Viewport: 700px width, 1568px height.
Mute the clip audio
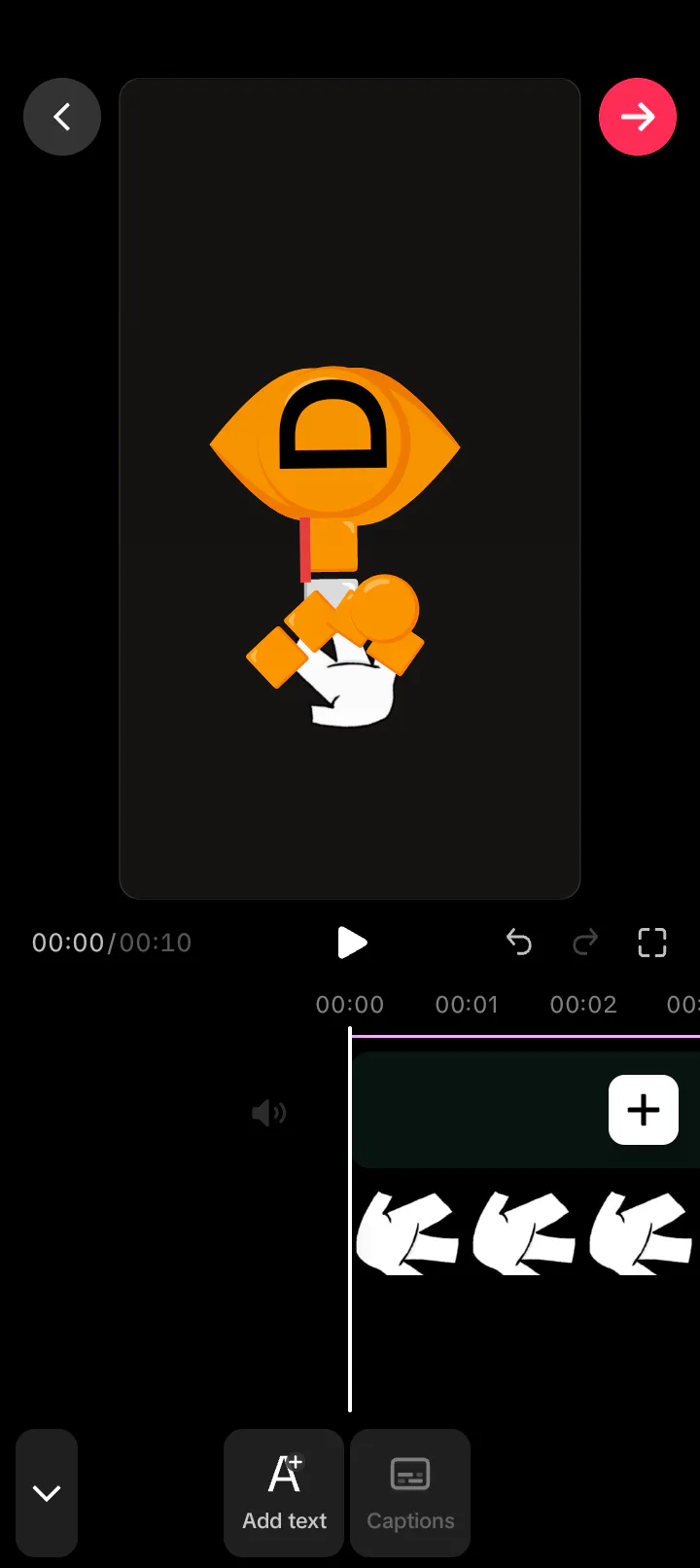268,1113
